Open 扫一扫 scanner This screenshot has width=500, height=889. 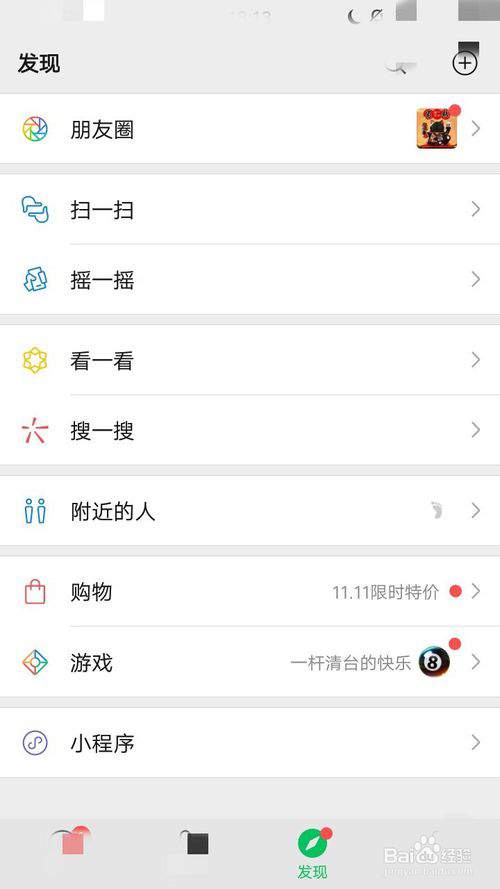[250, 210]
